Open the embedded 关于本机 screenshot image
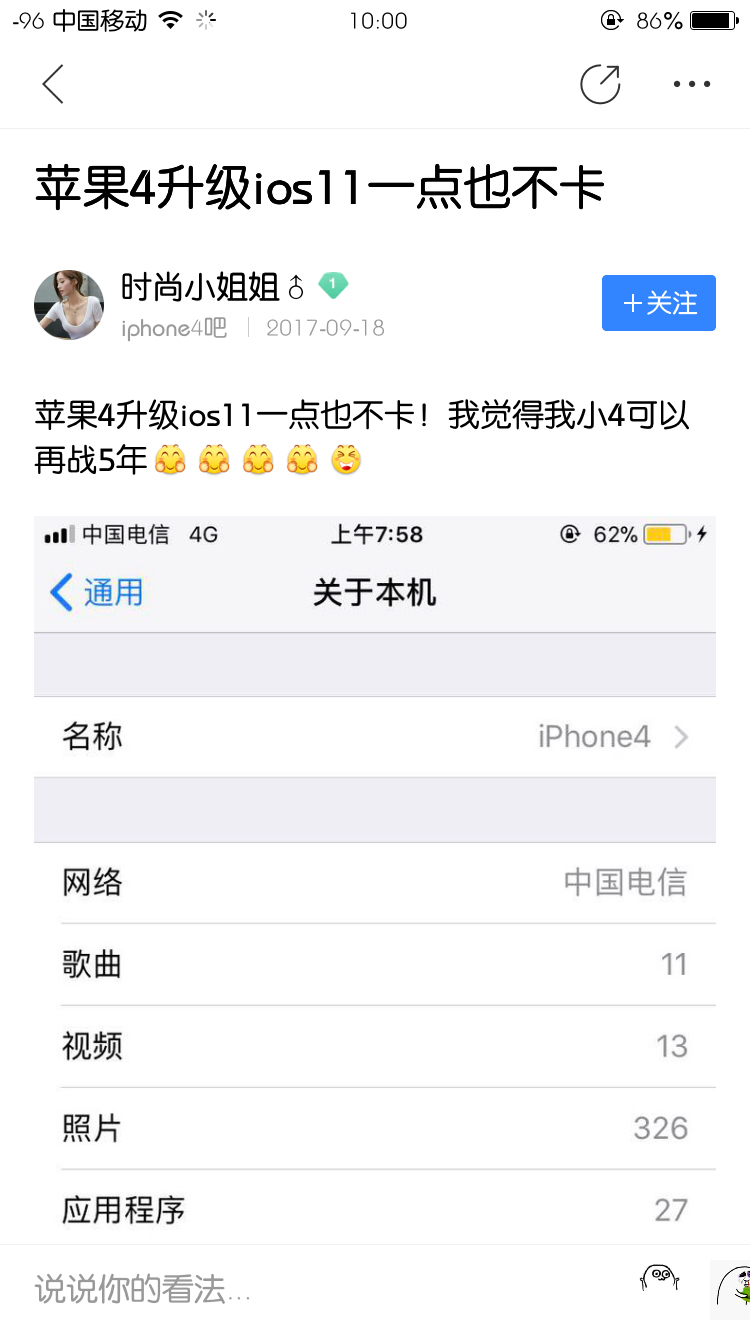This screenshot has width=750, height=1334. (375, 880)
